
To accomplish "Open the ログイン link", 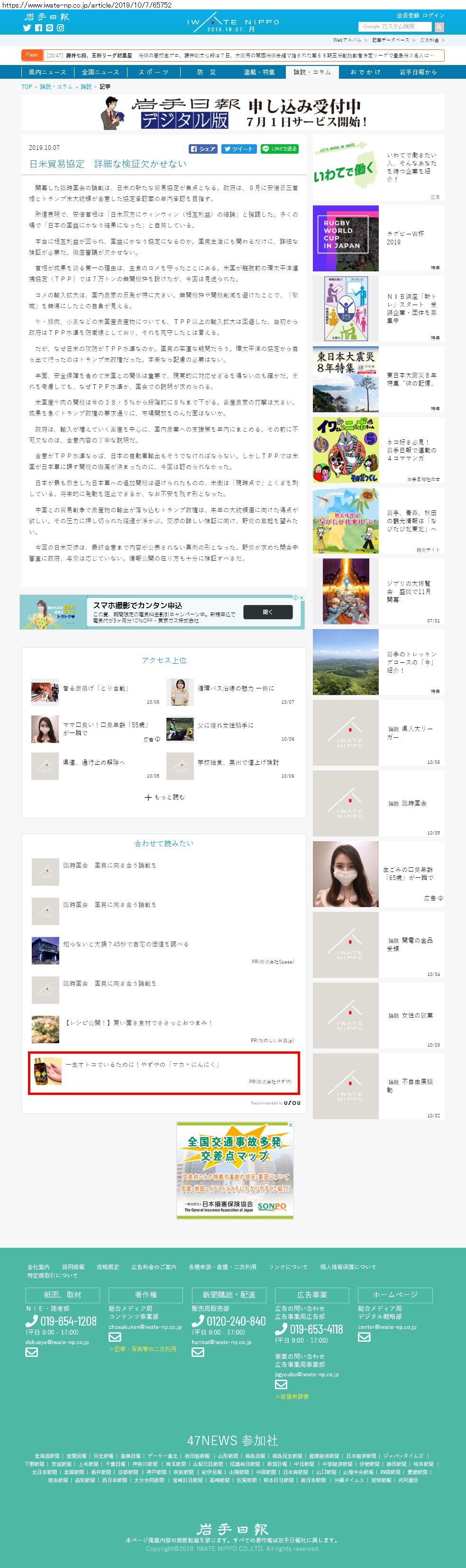I will coord(433,15).
